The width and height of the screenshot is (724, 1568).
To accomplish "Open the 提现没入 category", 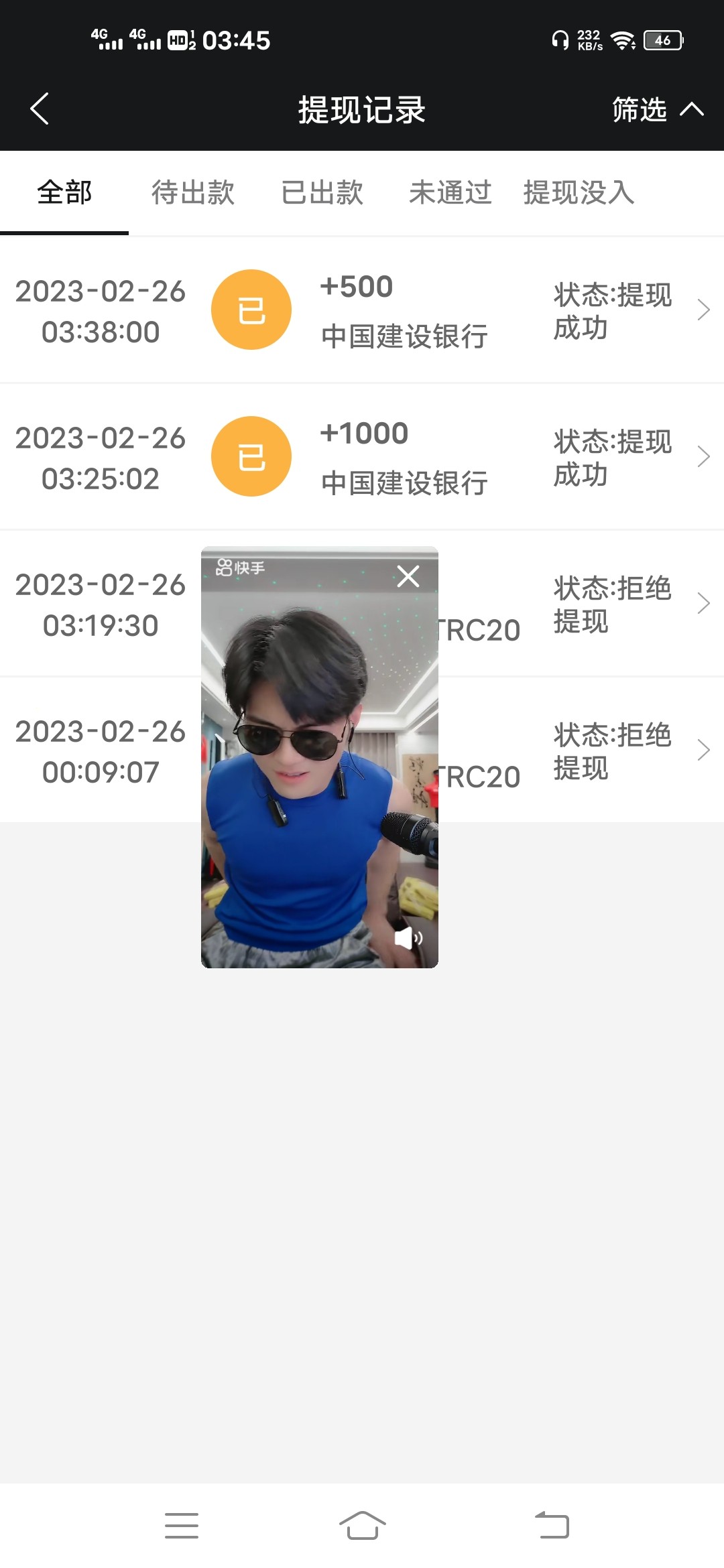I will [x=579, y=193].
